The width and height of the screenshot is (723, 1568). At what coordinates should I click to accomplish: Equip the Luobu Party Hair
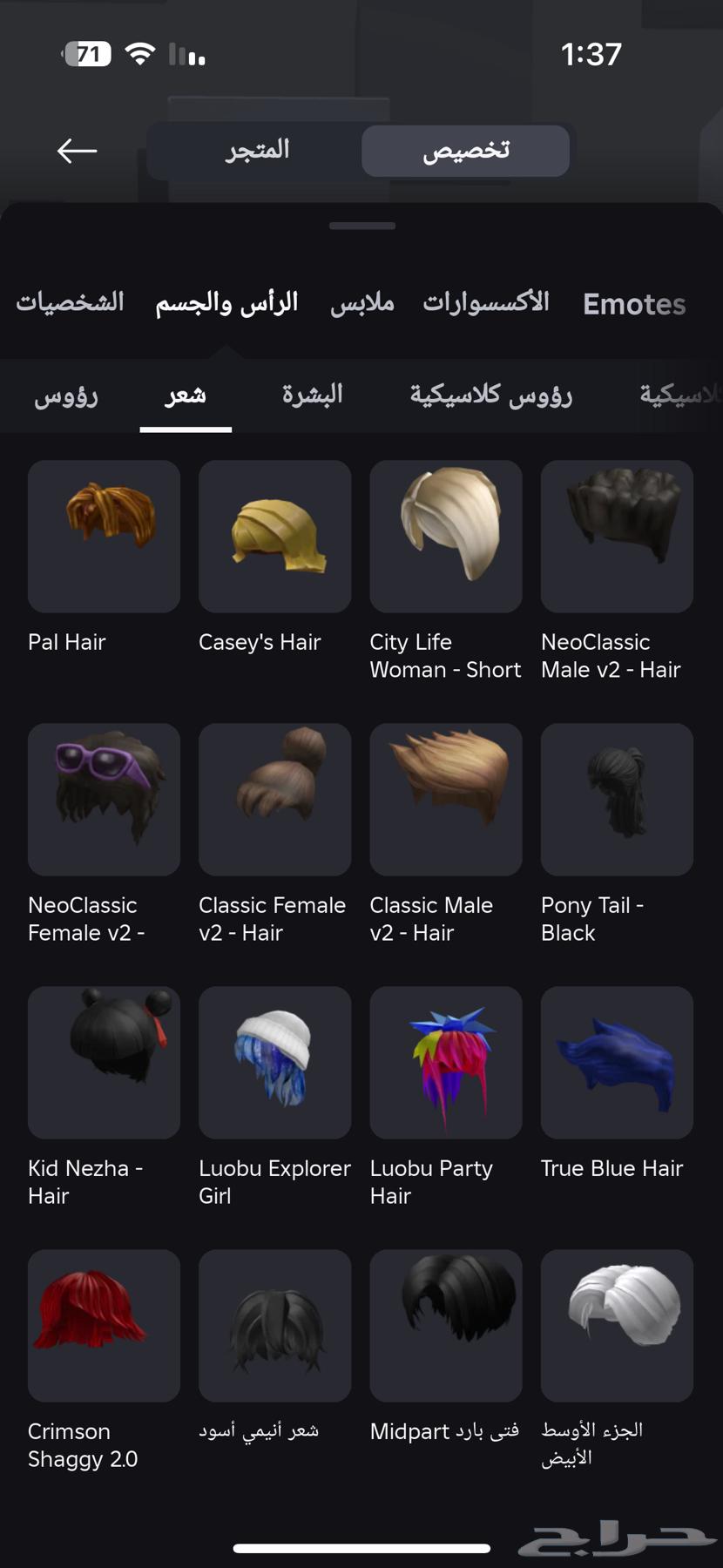(445, 1062)
